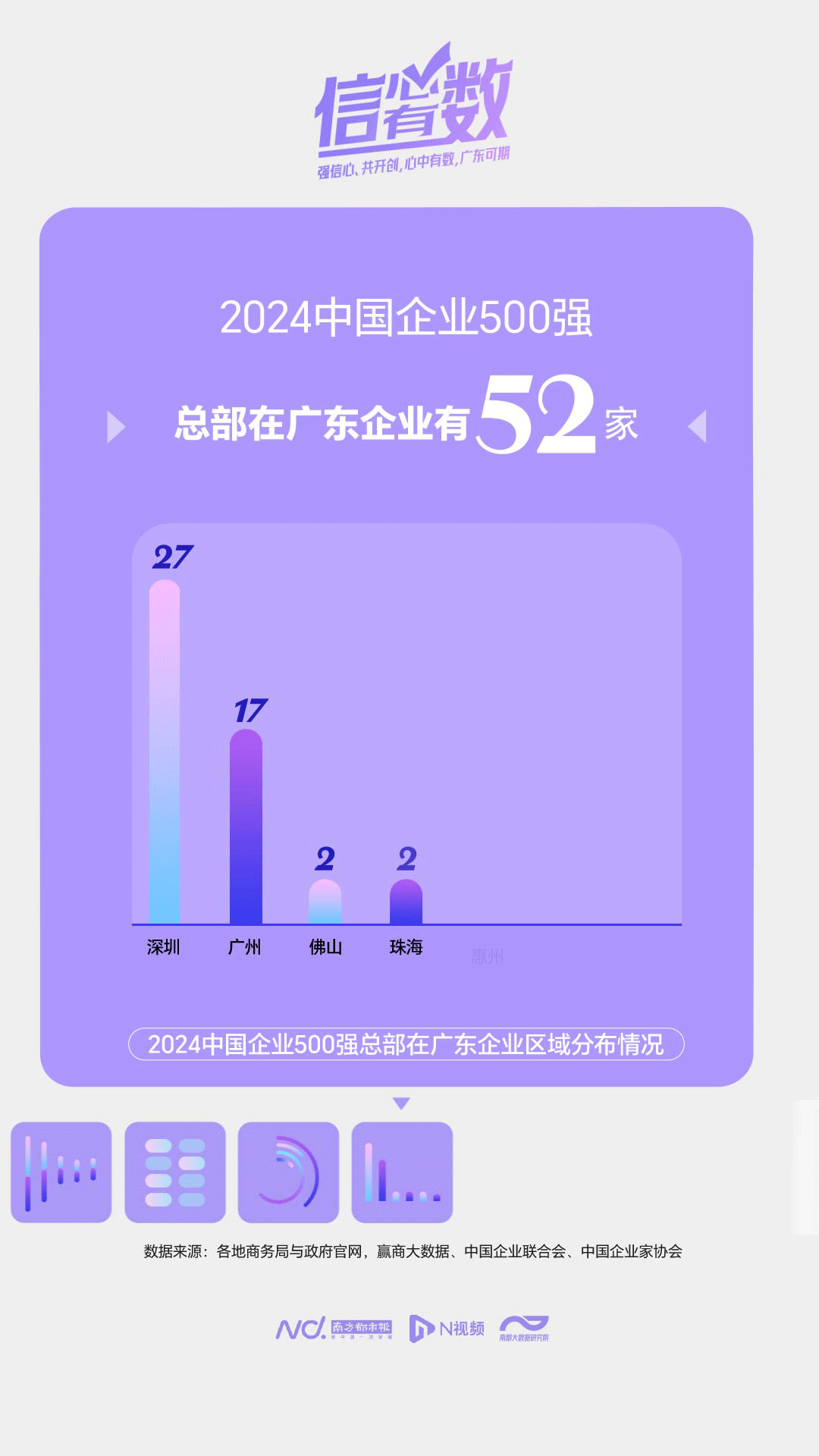Viewport: 819px width, 1456px height.
Task: Select the two-column pill grid thumbnail
Action: click(174, 1172)
